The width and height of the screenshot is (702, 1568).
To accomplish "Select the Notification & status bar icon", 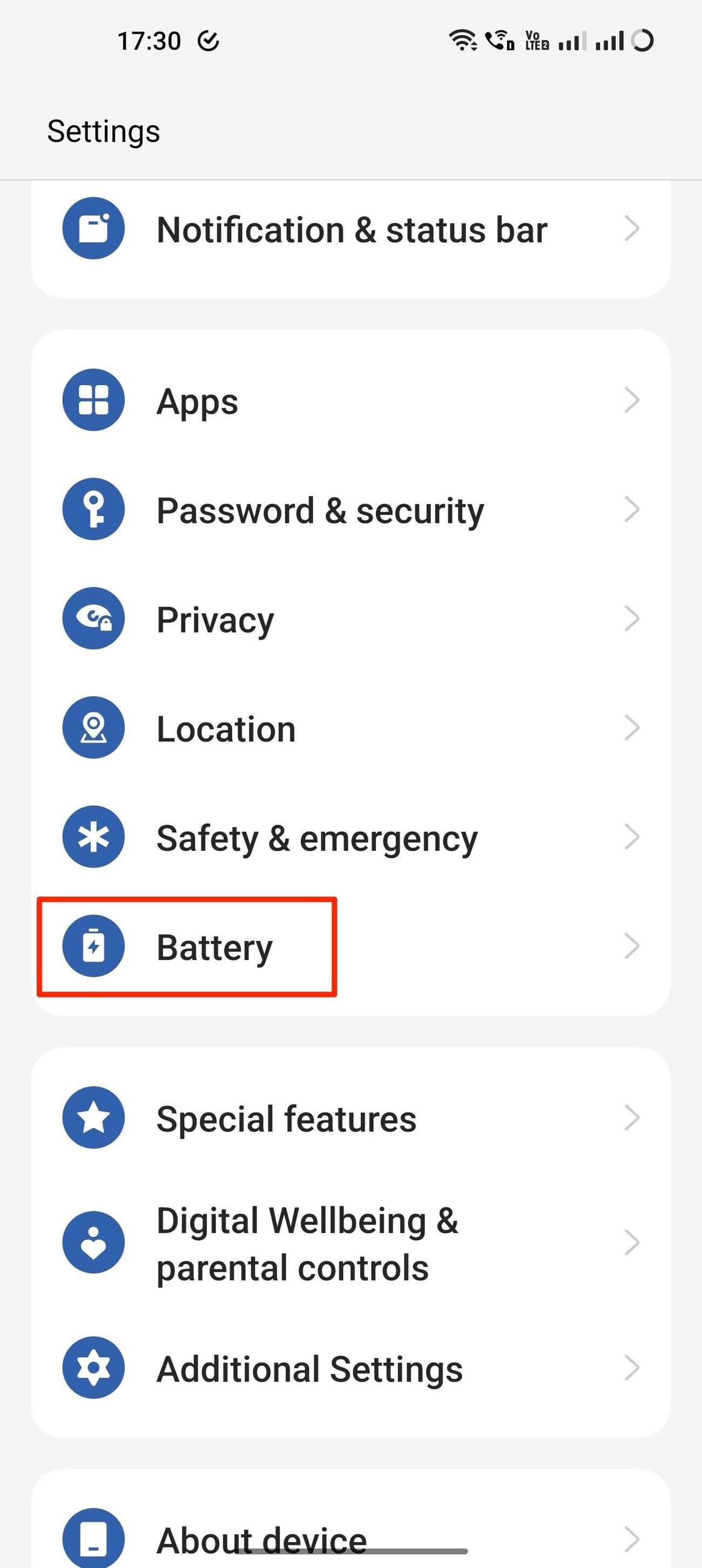I will coord(92,230).
